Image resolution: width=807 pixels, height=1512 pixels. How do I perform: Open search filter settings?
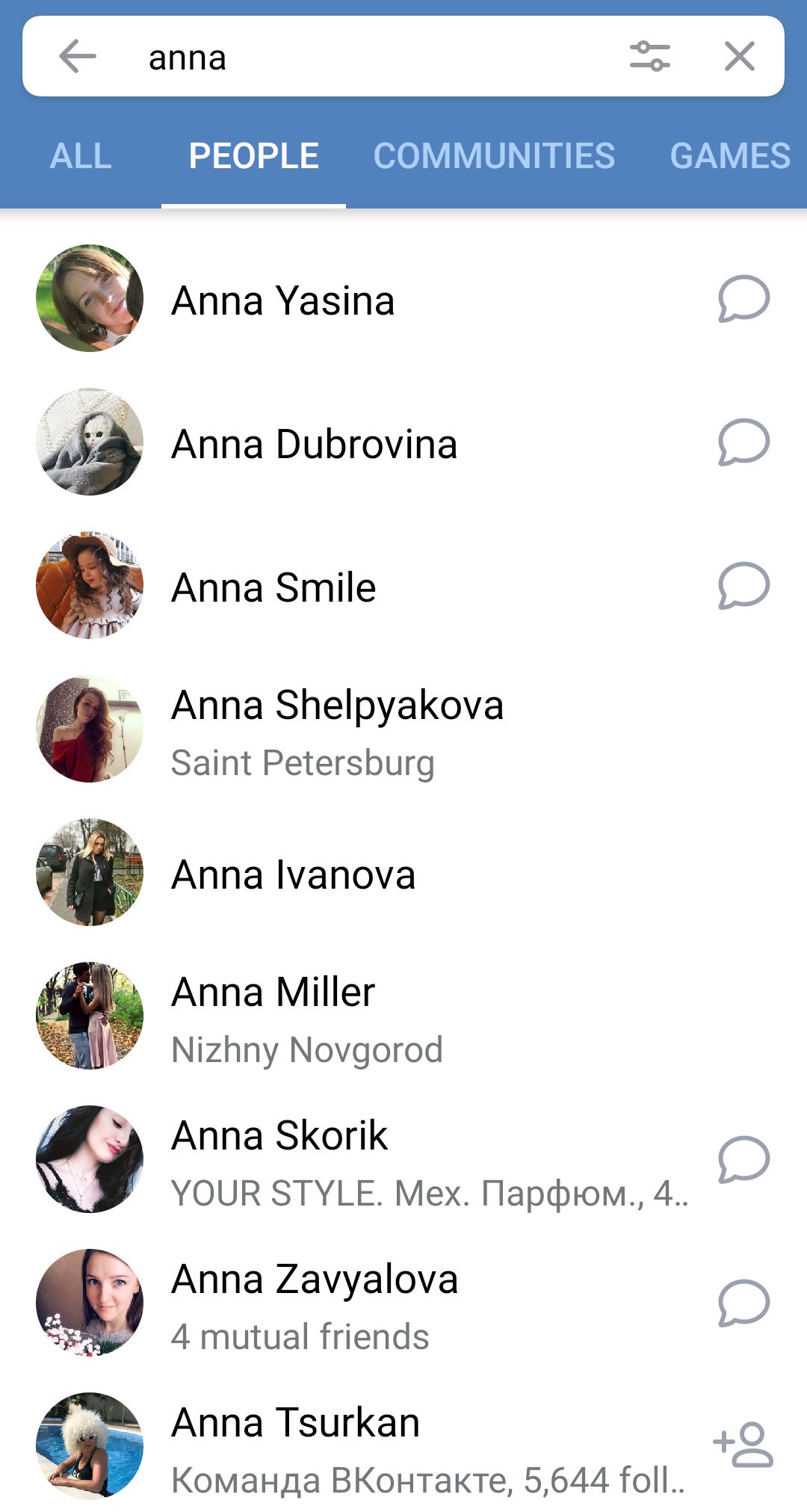[649, 57]
